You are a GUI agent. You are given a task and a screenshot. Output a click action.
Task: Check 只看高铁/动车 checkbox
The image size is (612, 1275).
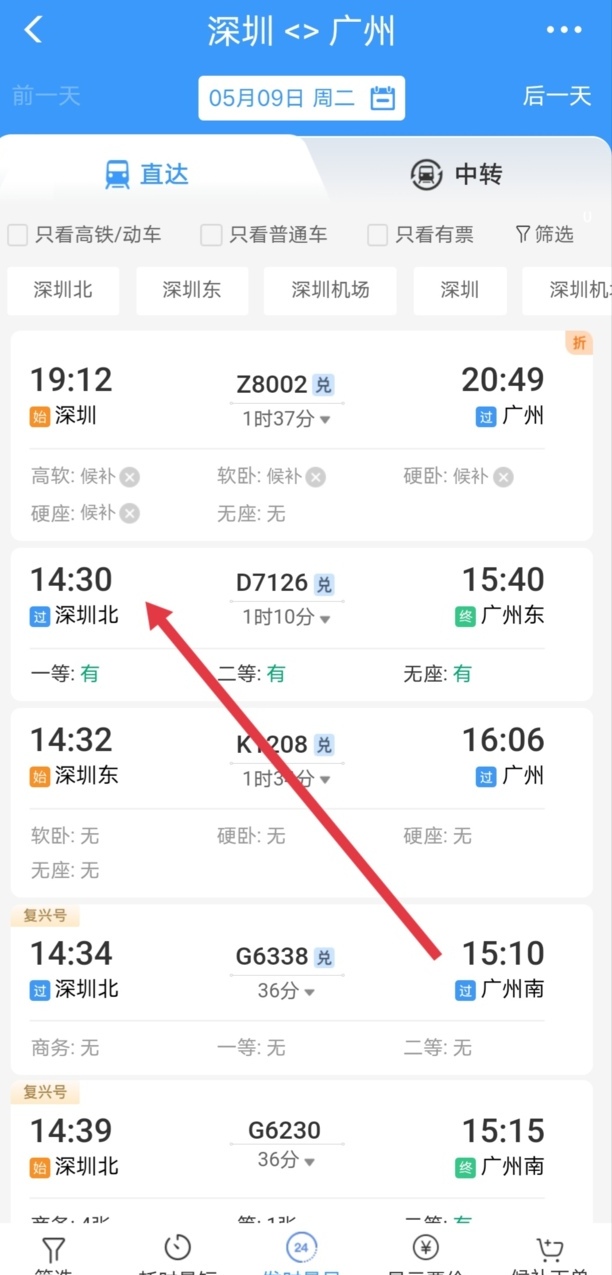coord(18,235)
